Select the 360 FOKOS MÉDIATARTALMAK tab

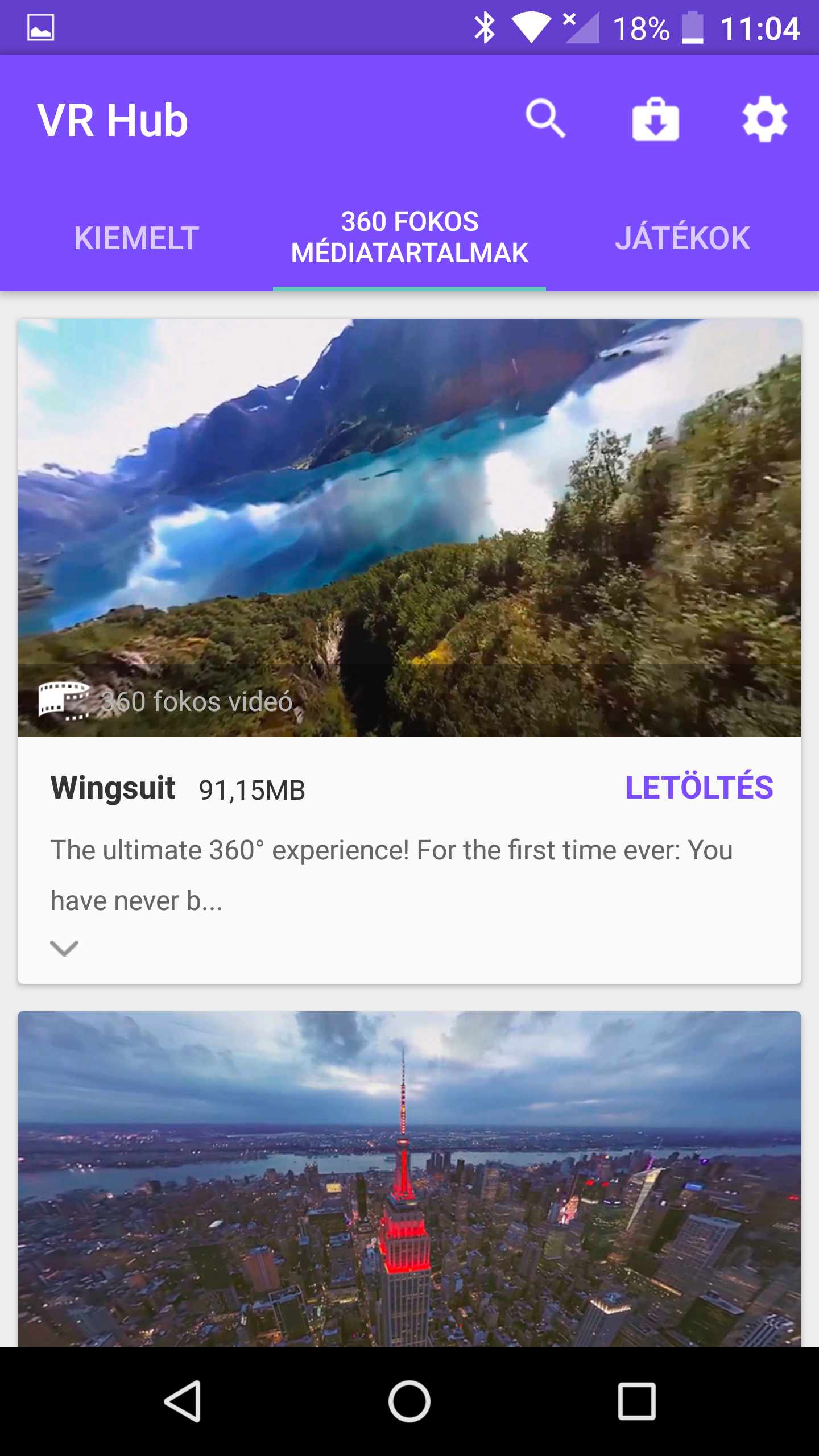click(x=409, y=237)
